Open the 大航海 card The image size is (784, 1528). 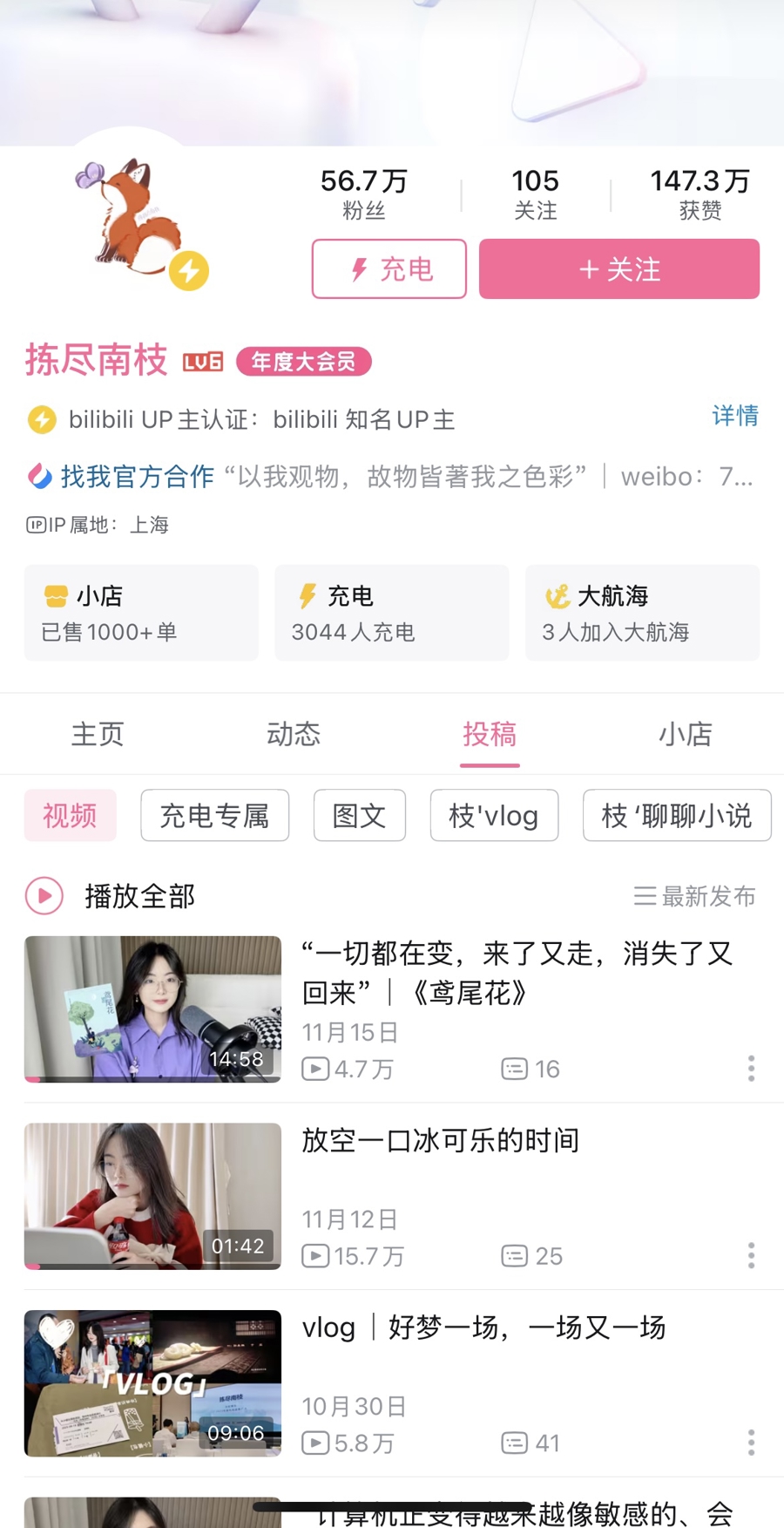[x=642, y=613]
